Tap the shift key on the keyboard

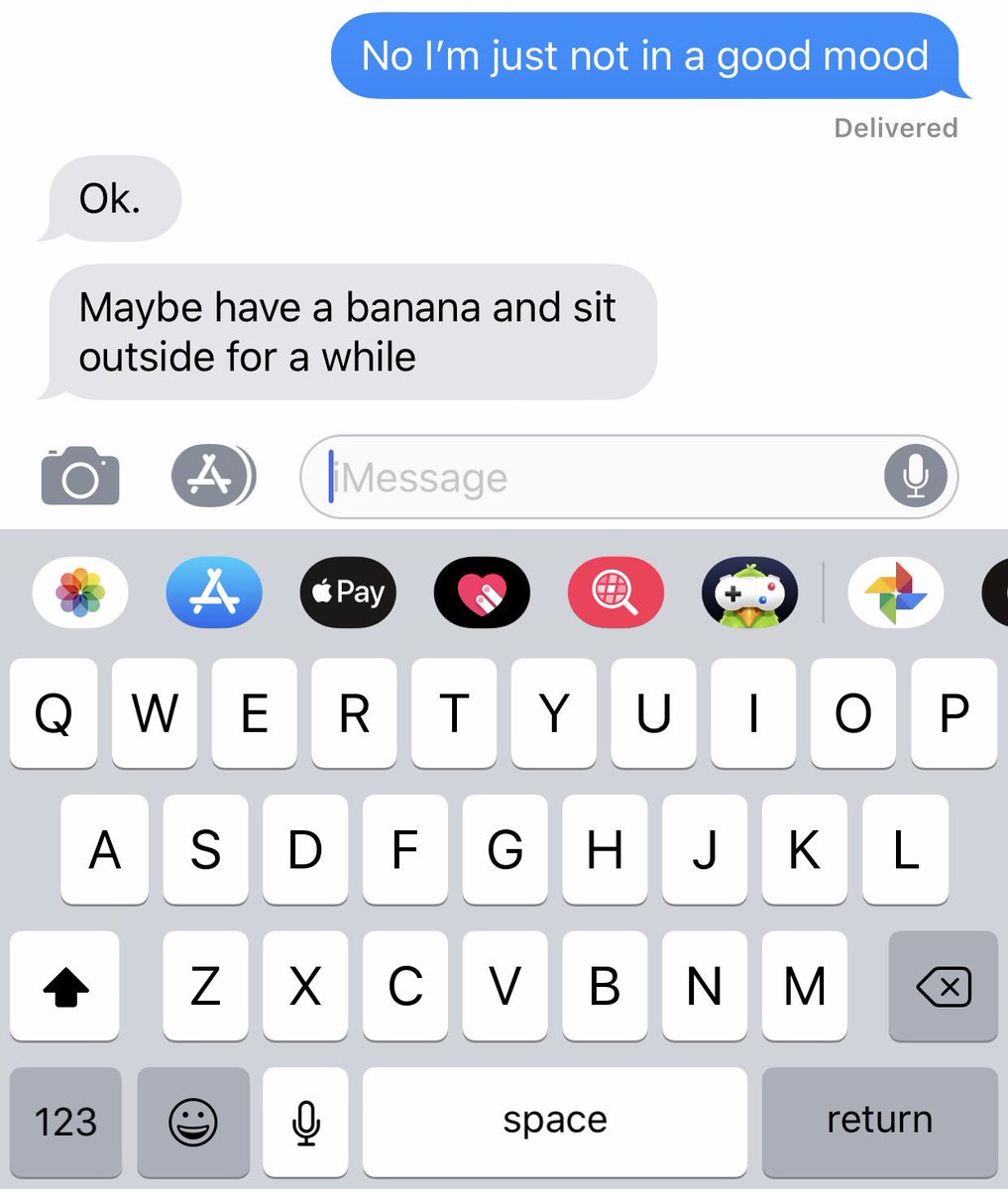[x=64, y=986]
